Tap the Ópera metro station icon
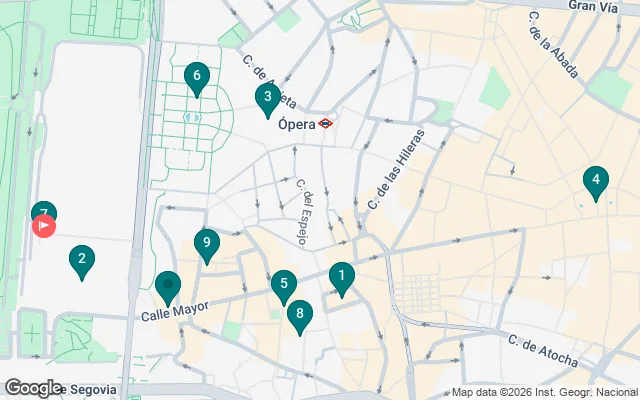 [x=327, y=123]
